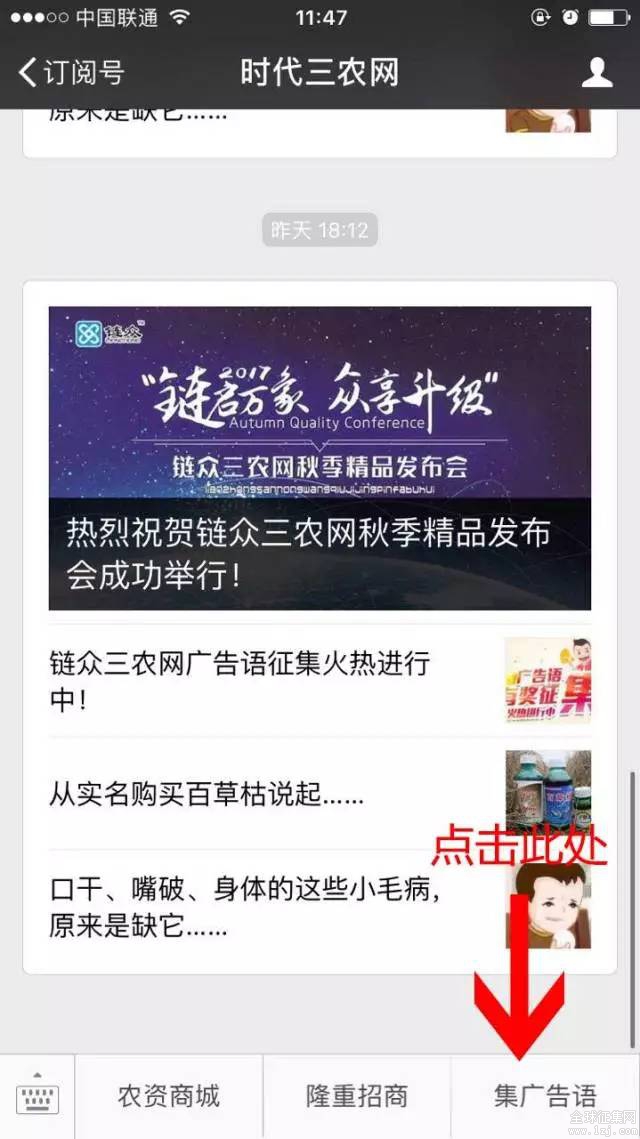Open the account profile icon
Image resolution: width=640 pixels, height=1139 pixels.
pyautogui.click(x=597, y=73)
